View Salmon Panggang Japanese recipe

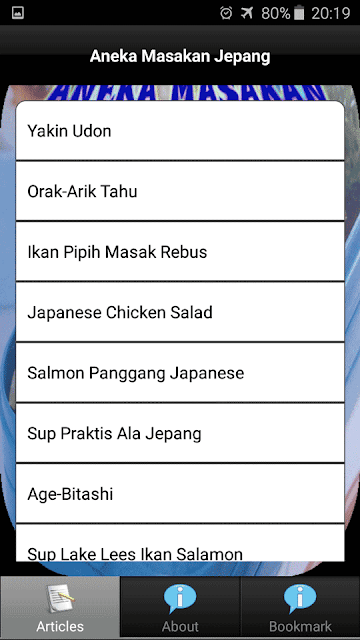[180, 373]
